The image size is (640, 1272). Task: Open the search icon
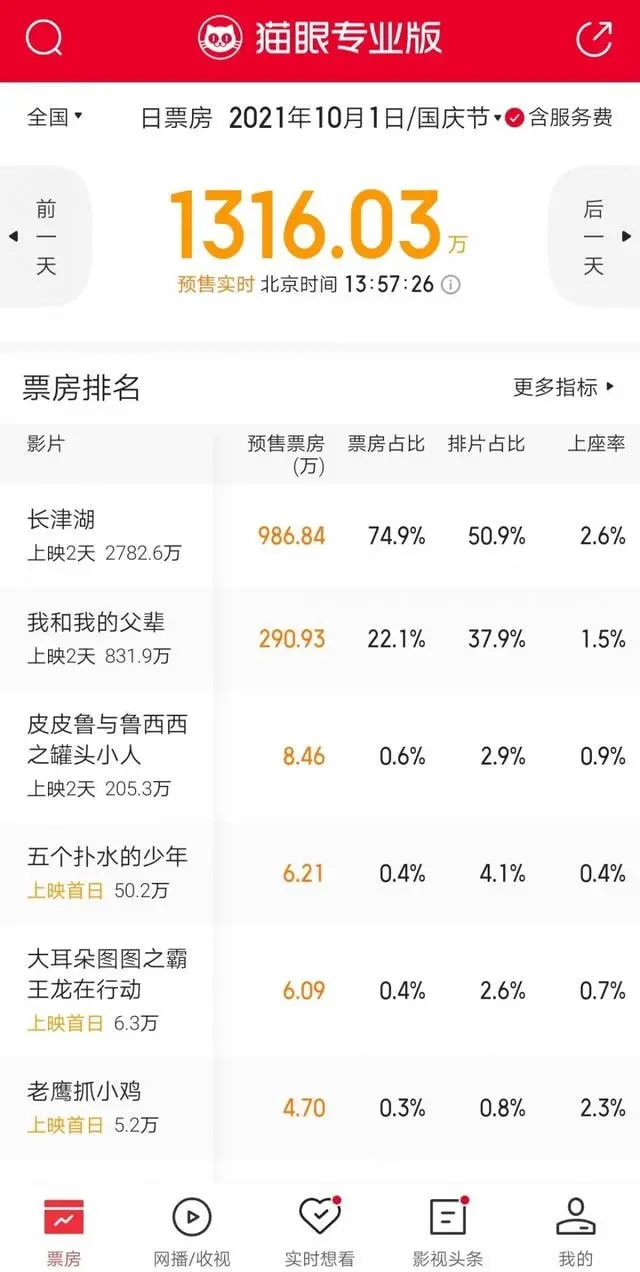[x=44, y=39]
